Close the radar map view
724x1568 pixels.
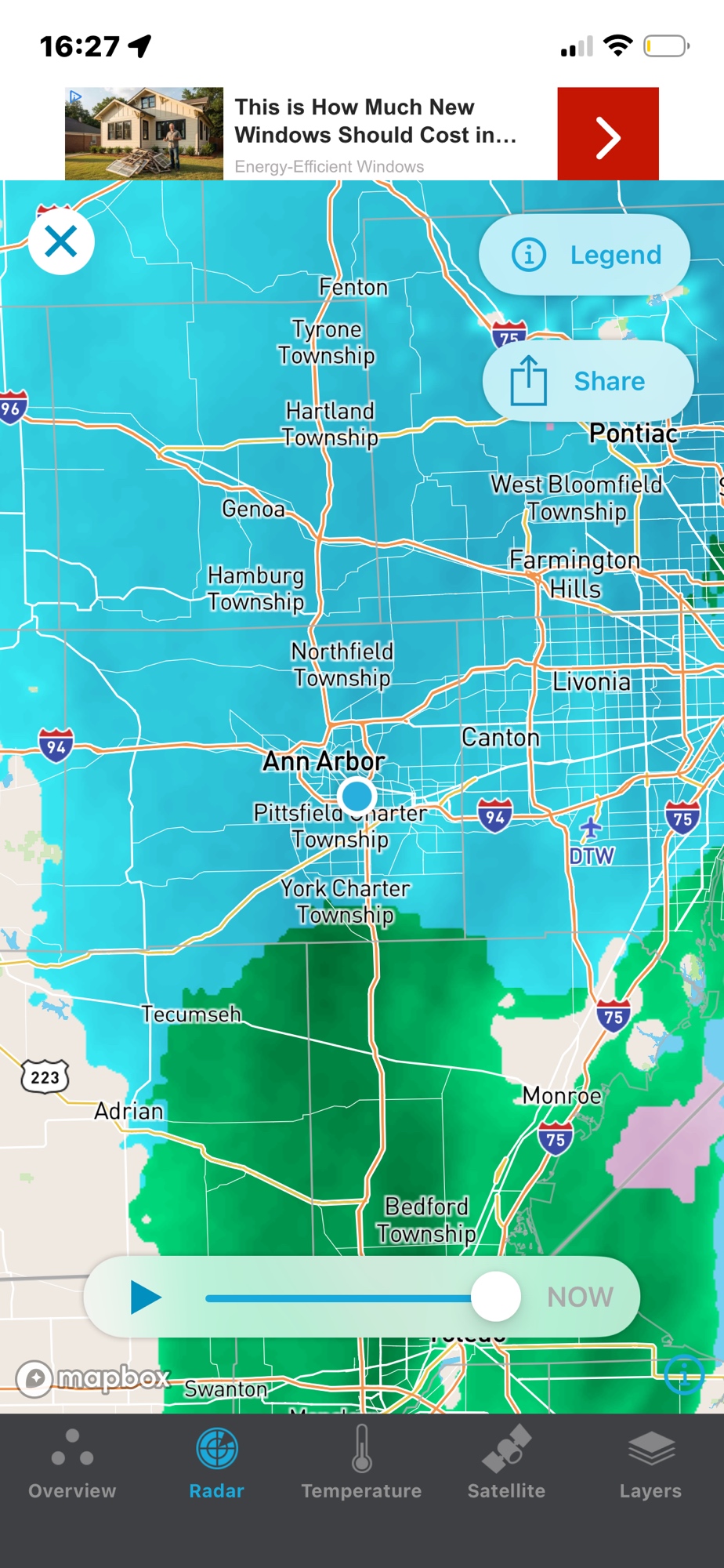[61, 241]
